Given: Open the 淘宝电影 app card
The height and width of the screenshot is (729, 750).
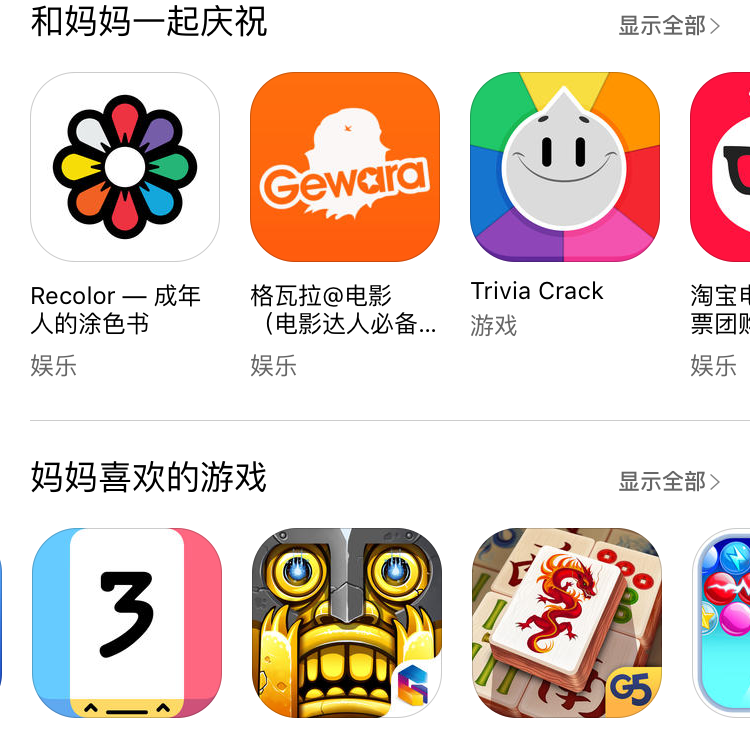Looking at the screenshot, I should [x=722, y=167].
